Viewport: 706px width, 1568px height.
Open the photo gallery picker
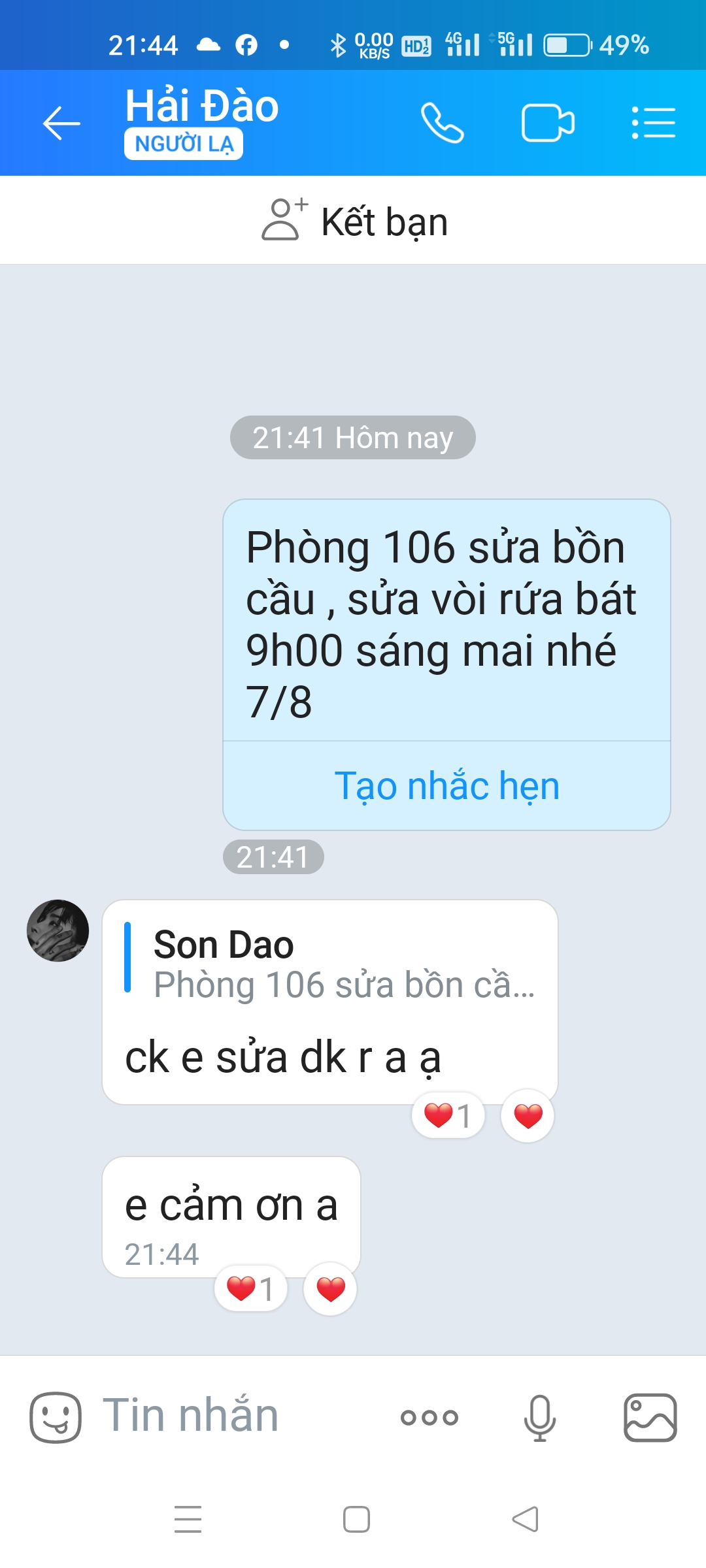[x=650, y=1416]
